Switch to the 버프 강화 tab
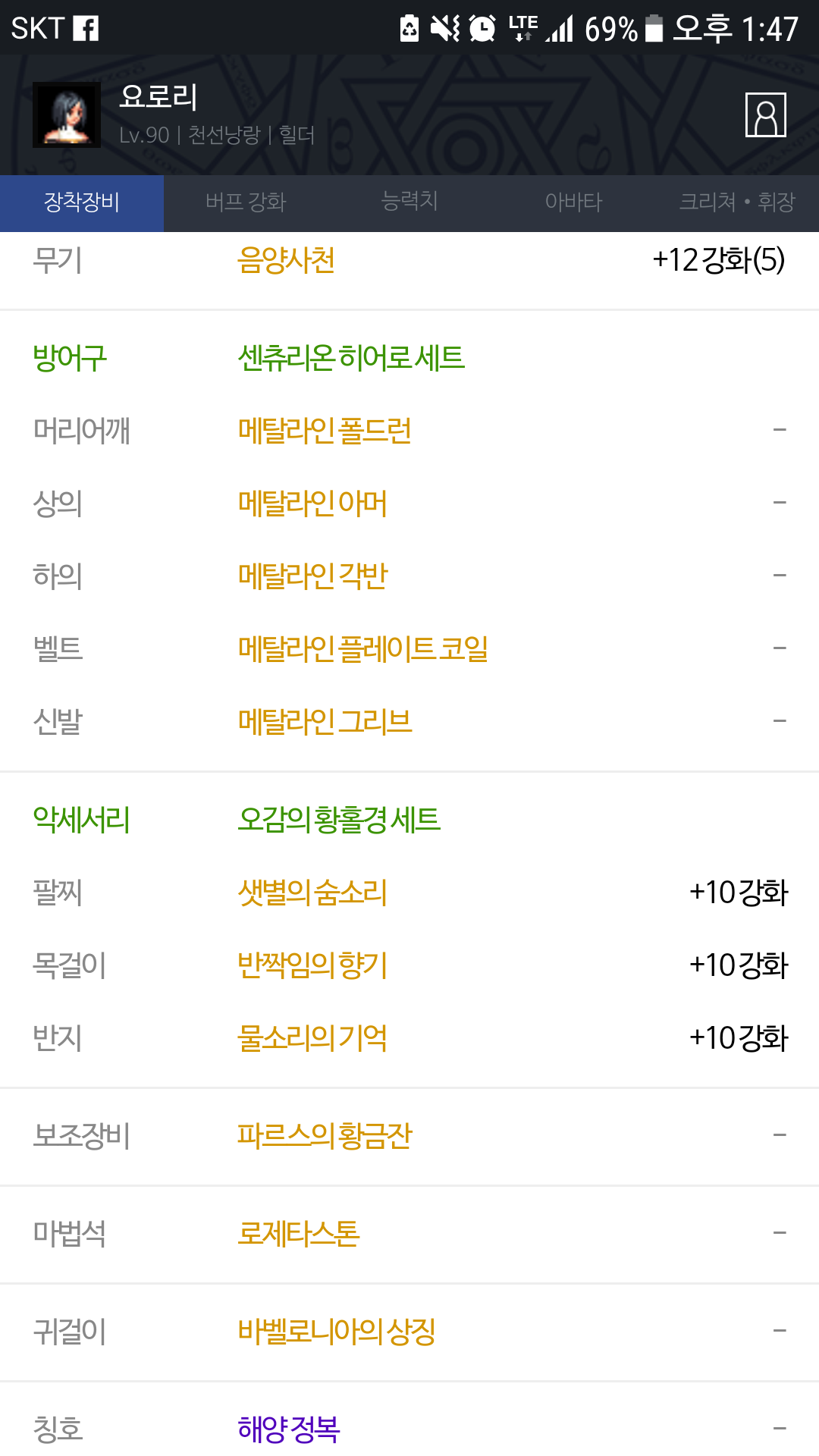This screenshot has height=1456, width=819. point(246,202)
